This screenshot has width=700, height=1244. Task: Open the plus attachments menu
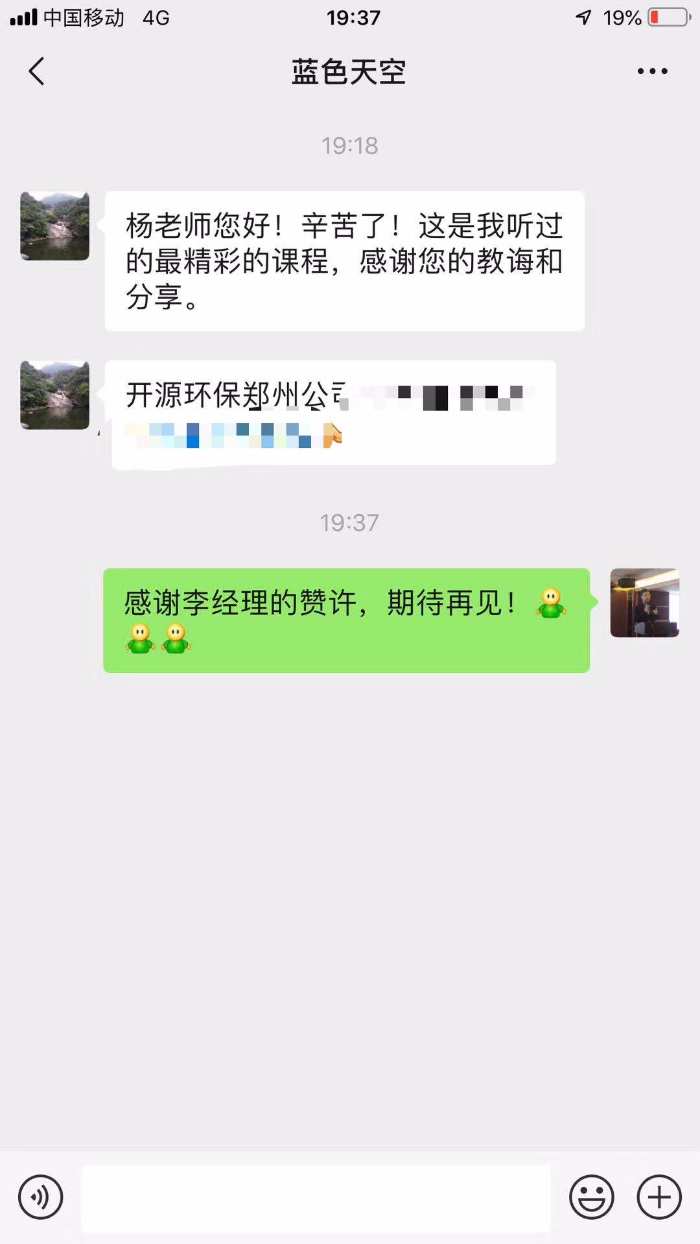[659, 1197]
